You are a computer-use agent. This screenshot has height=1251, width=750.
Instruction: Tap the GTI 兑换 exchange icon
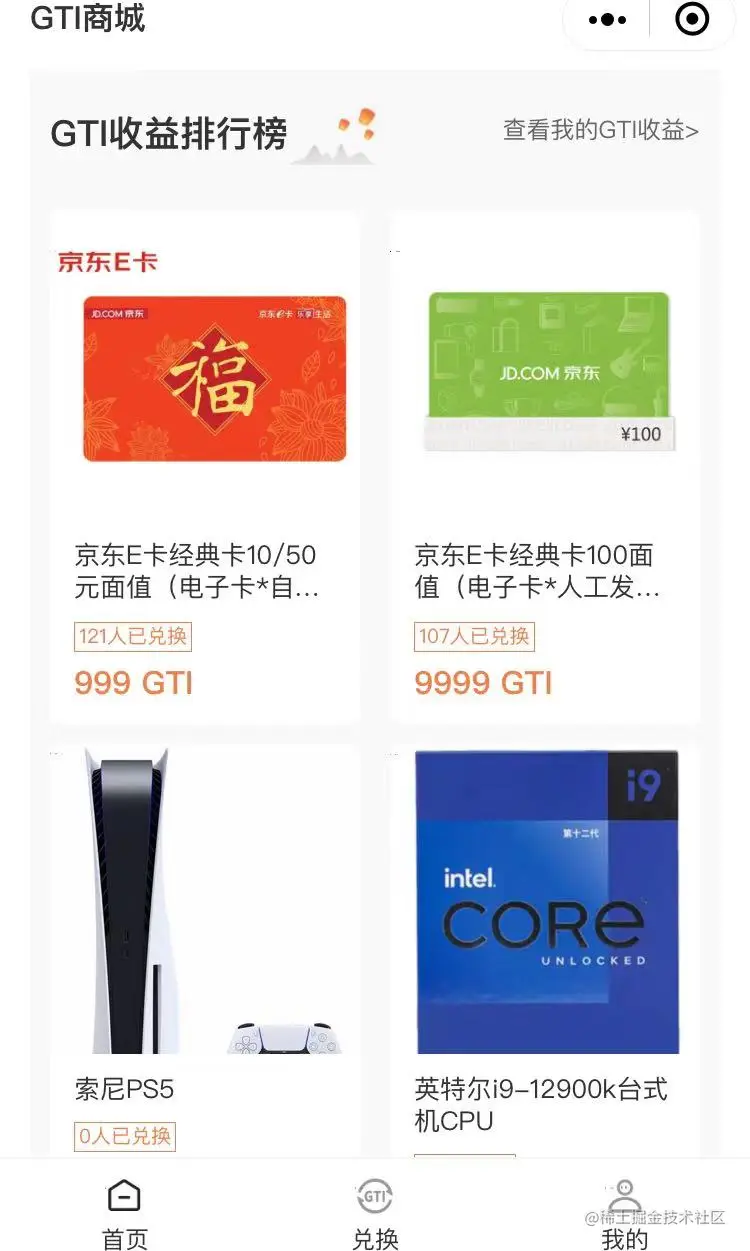(x=374, y=1196)
